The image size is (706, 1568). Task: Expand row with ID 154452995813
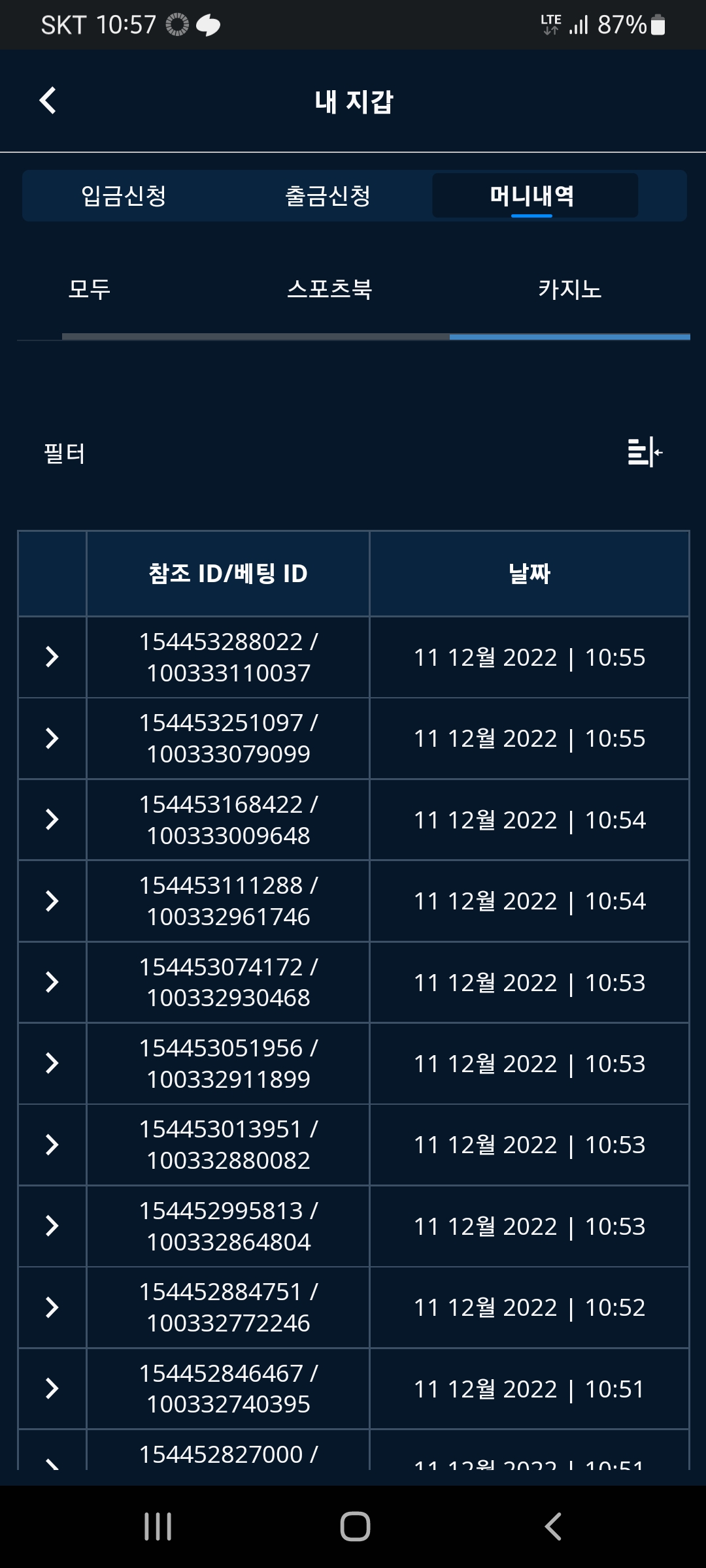pyautogui.click(x=52, y=1226)
